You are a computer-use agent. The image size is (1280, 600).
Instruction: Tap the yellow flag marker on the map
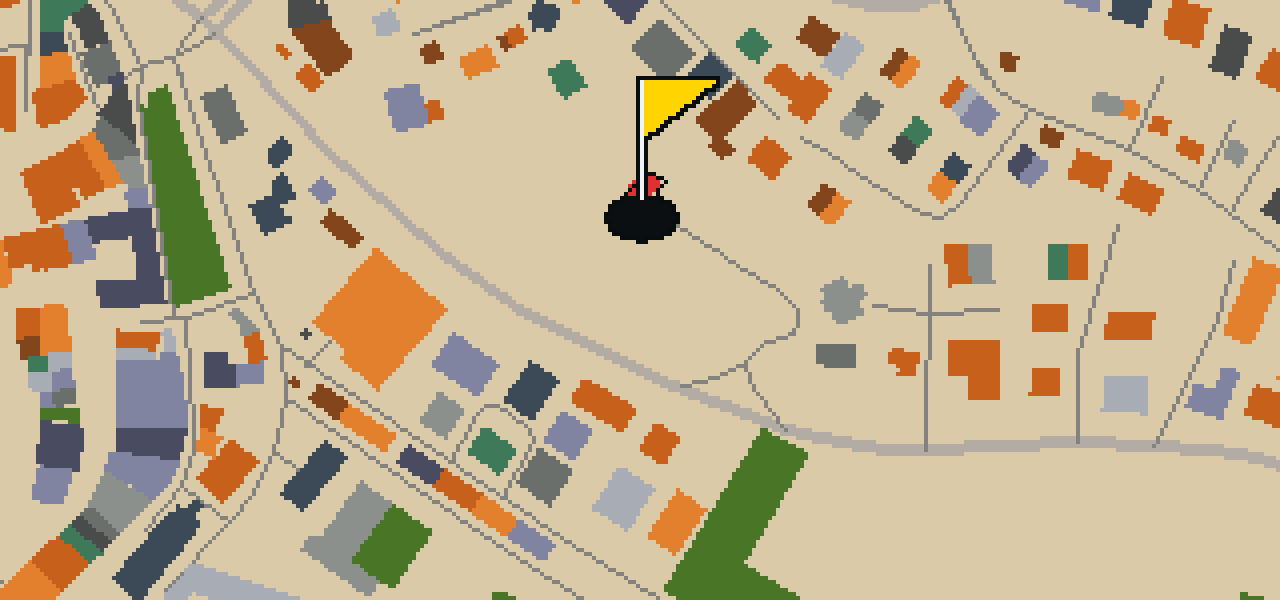point(660,159)
